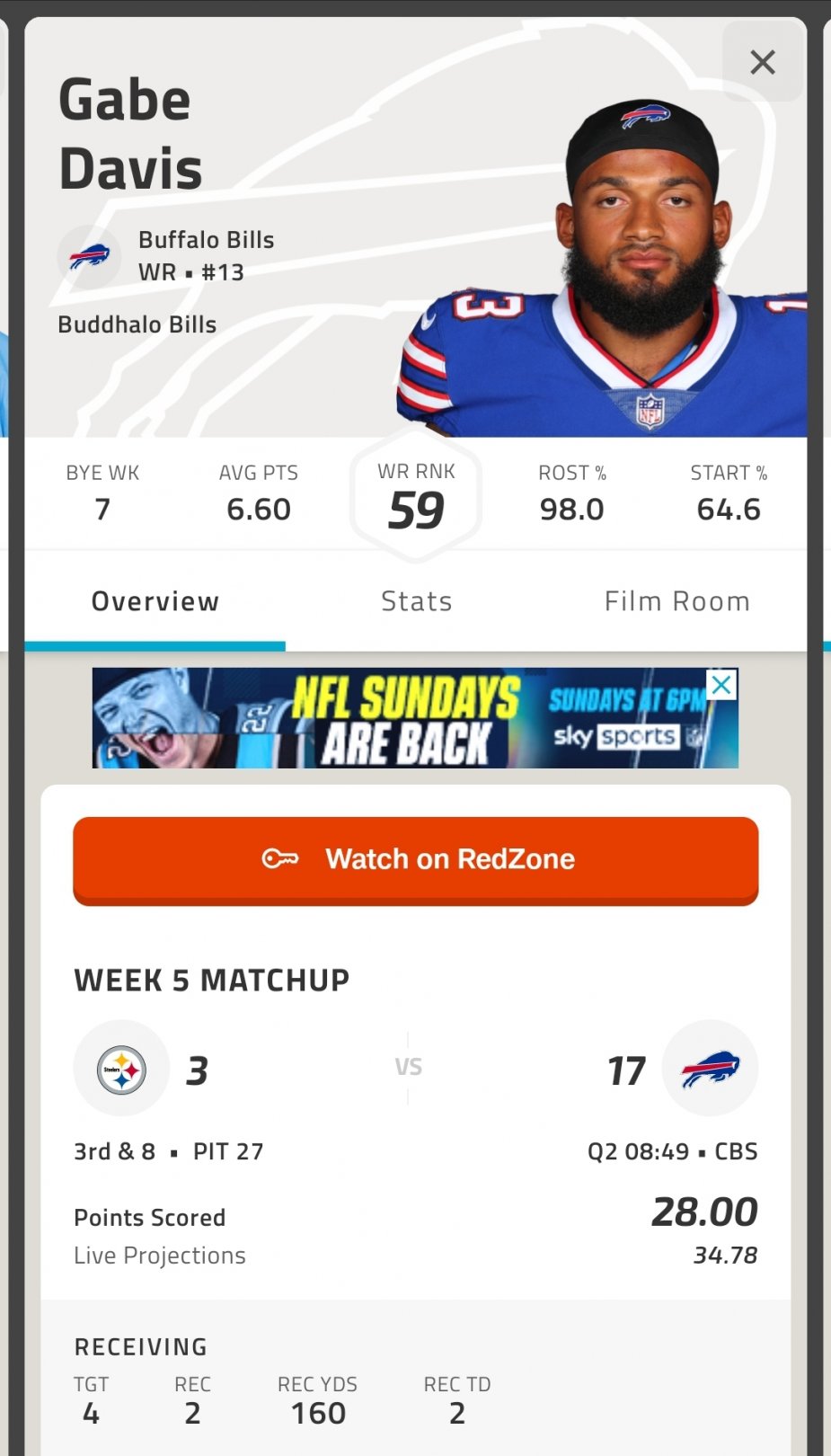Image resolution: width=831 pixels, height=1456 pixels.
Task: Close the Gabe Davis player card
Action: point(762,62)
